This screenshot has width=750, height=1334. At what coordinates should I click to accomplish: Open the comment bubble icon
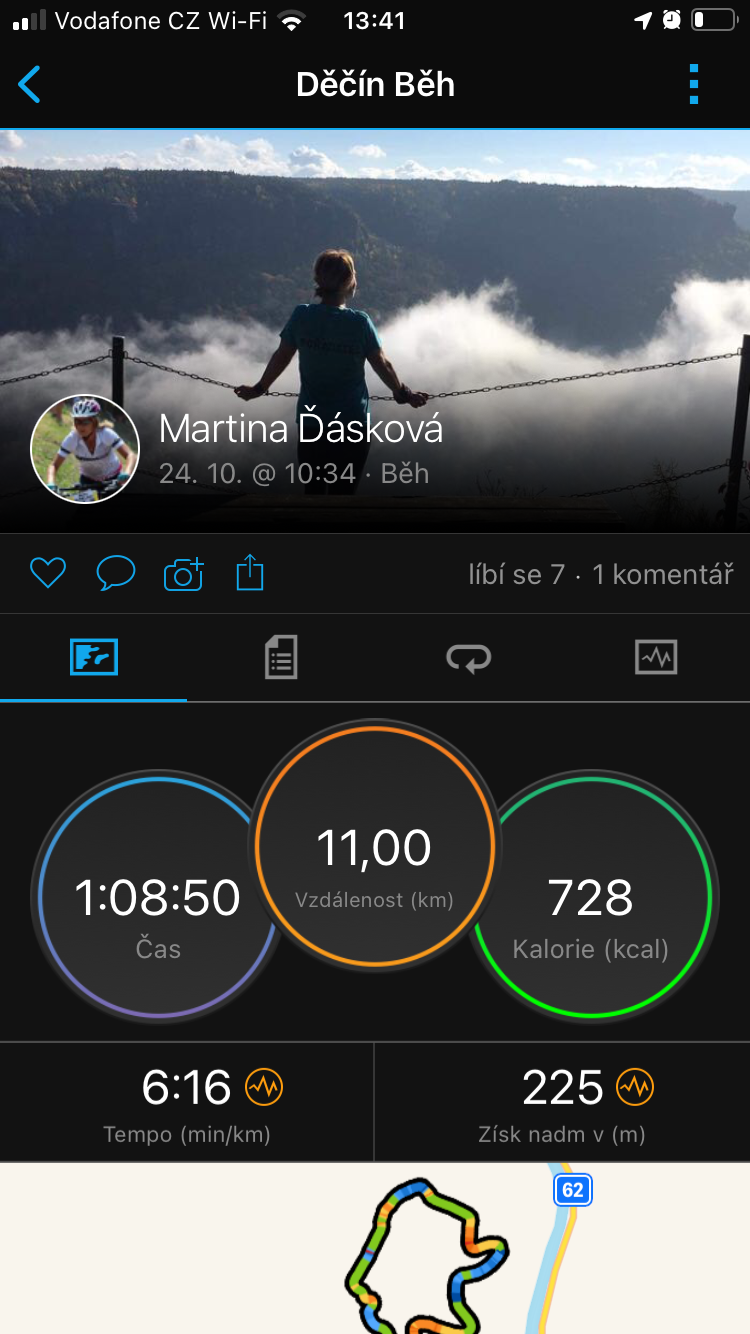pyautogui.click(x=115, y=573)
